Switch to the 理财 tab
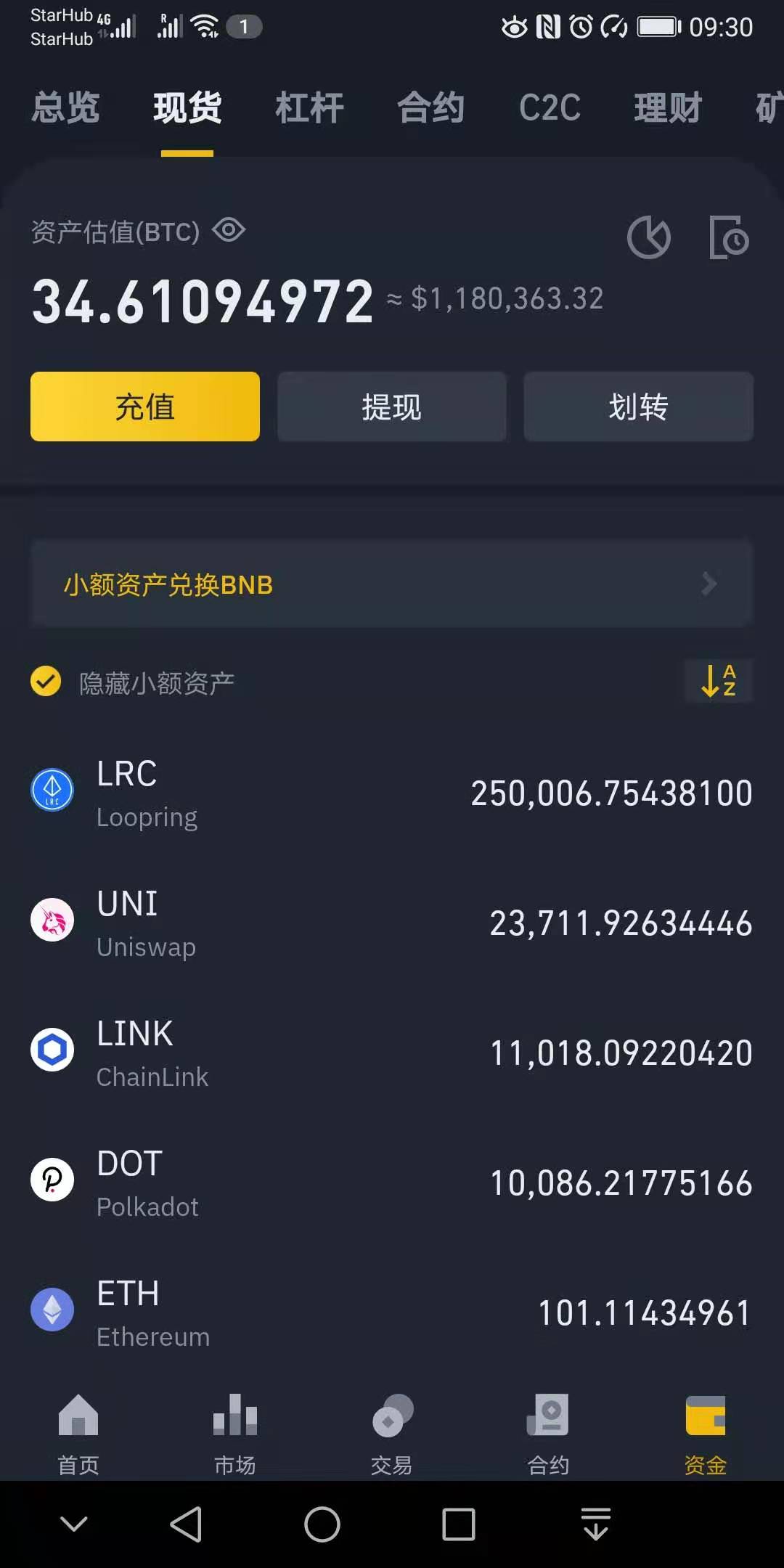The image size is (784, 1568). tap(667, 108)
